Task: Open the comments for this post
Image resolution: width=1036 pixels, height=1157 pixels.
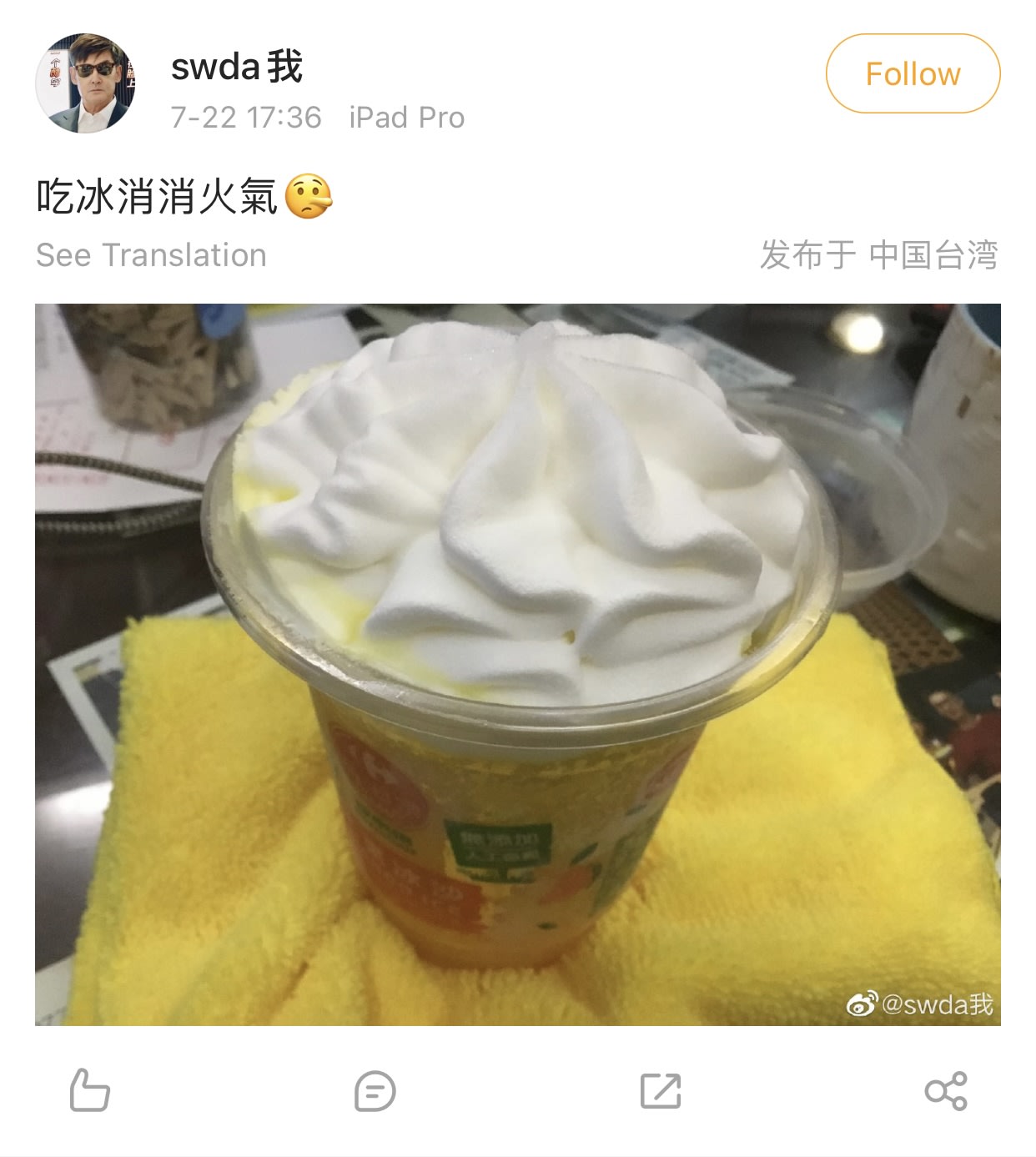Action: pos(375,1090)
